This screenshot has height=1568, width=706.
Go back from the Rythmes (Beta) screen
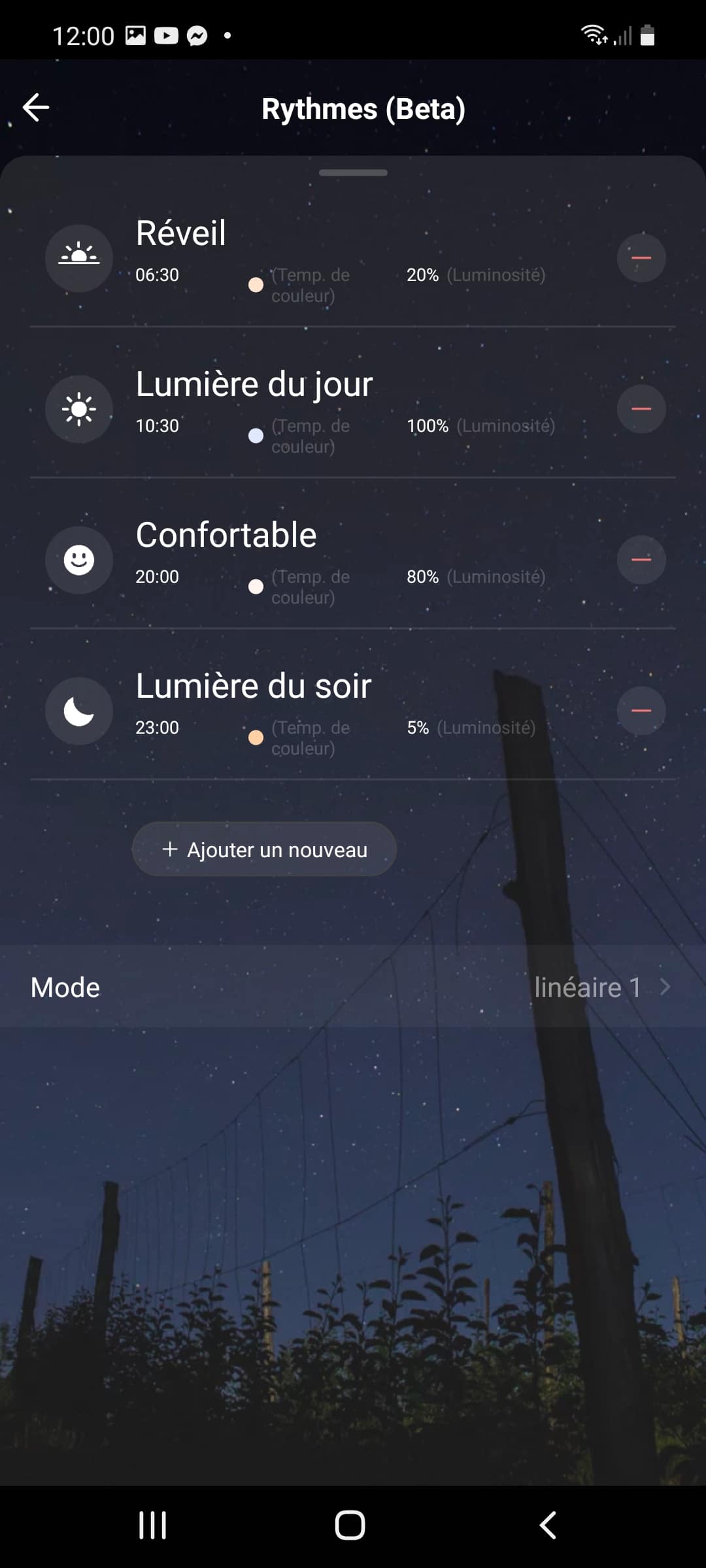click(x=36, y=108)
